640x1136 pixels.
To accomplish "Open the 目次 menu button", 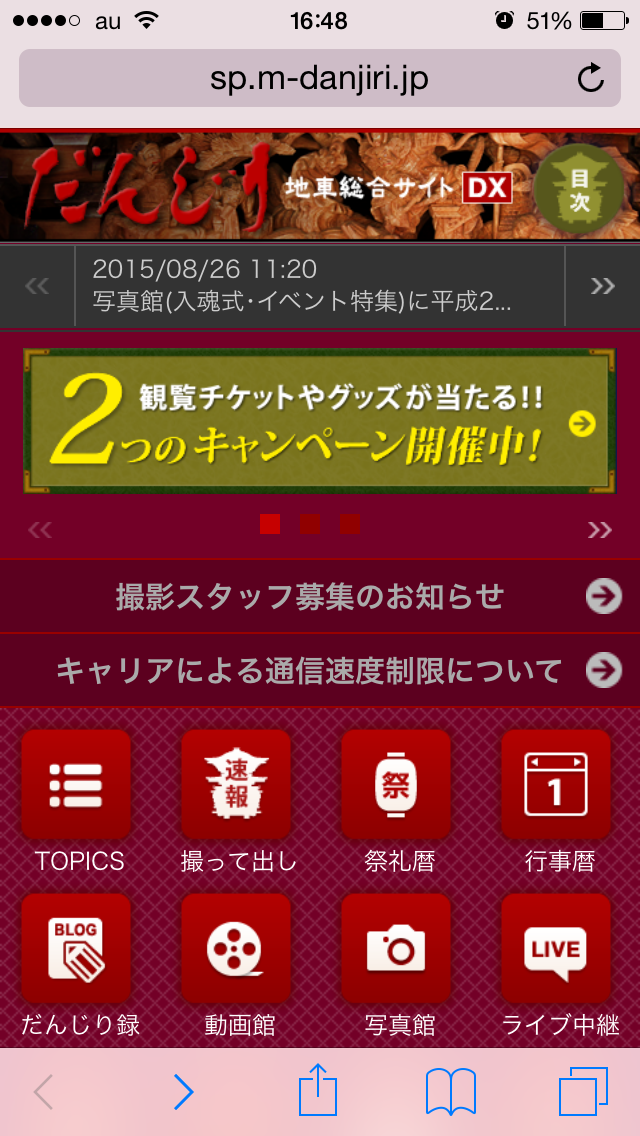I will pyautogui.click(x=579, y=189).
